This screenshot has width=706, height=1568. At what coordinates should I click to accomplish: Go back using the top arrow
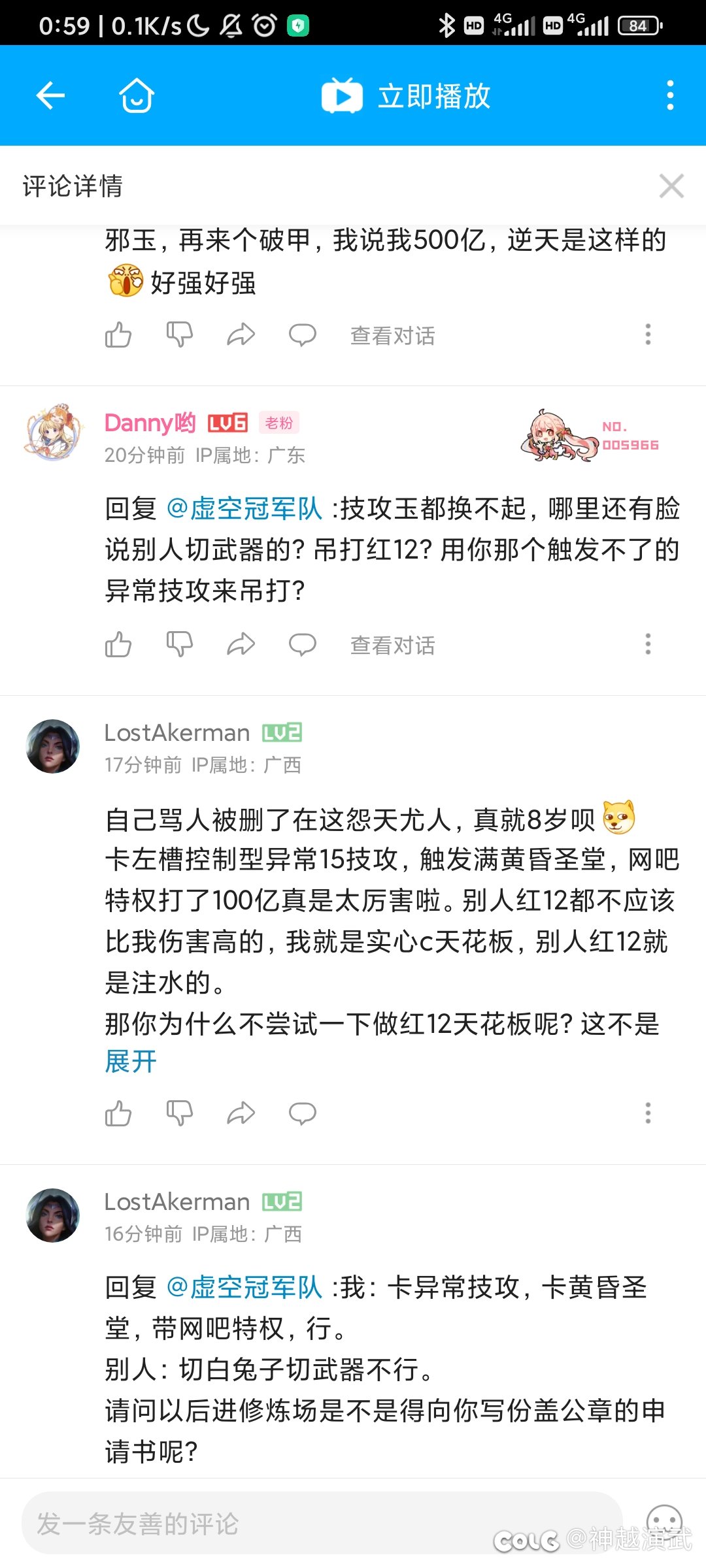click(50, 95)
